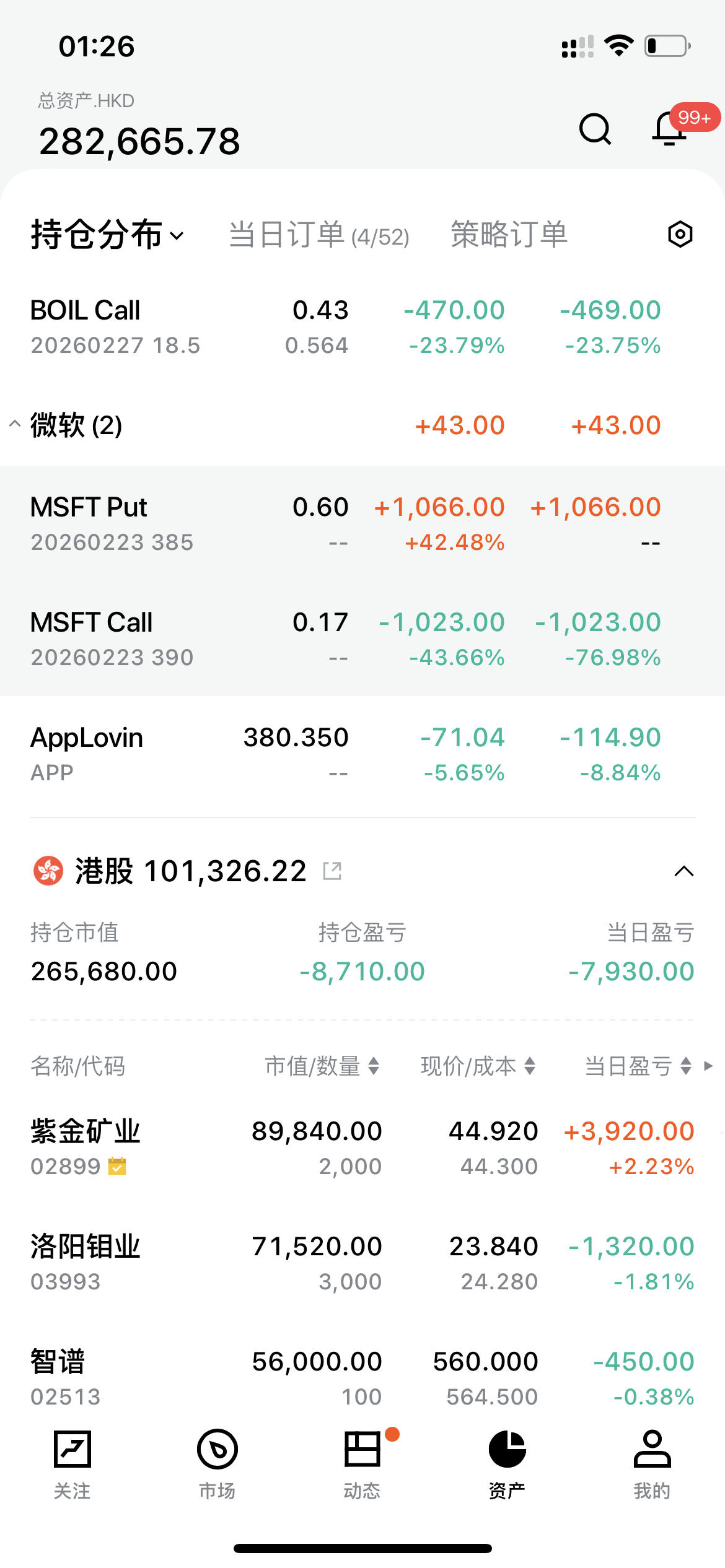Sort holdings by 现价/成本
The height and width of the screenshot is (1568, 725).
(x=478, y=1066)
